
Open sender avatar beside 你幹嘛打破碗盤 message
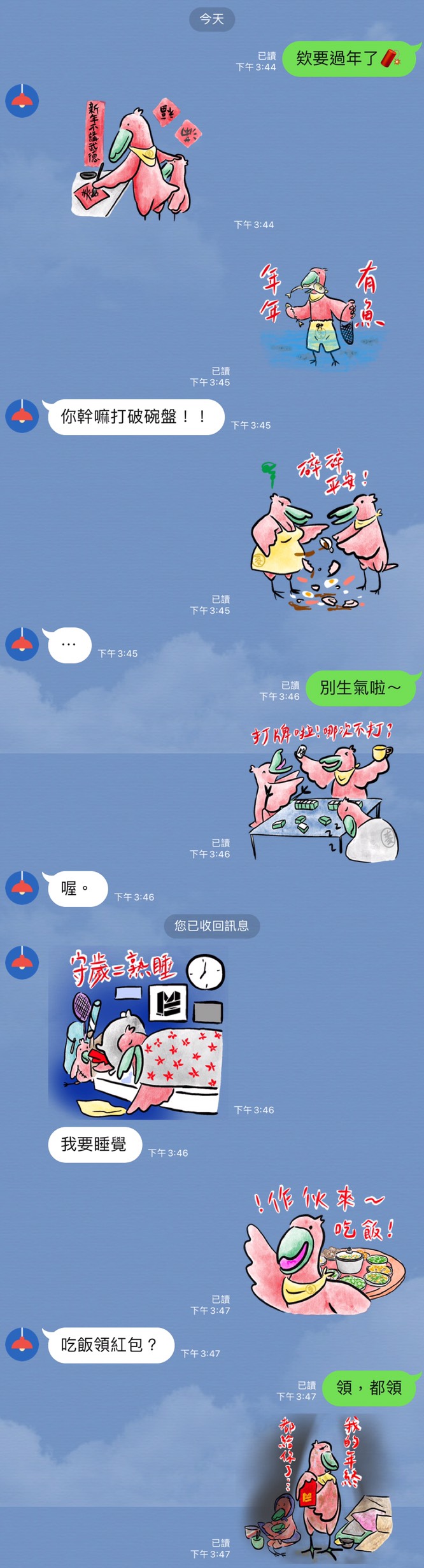(22, 417)
